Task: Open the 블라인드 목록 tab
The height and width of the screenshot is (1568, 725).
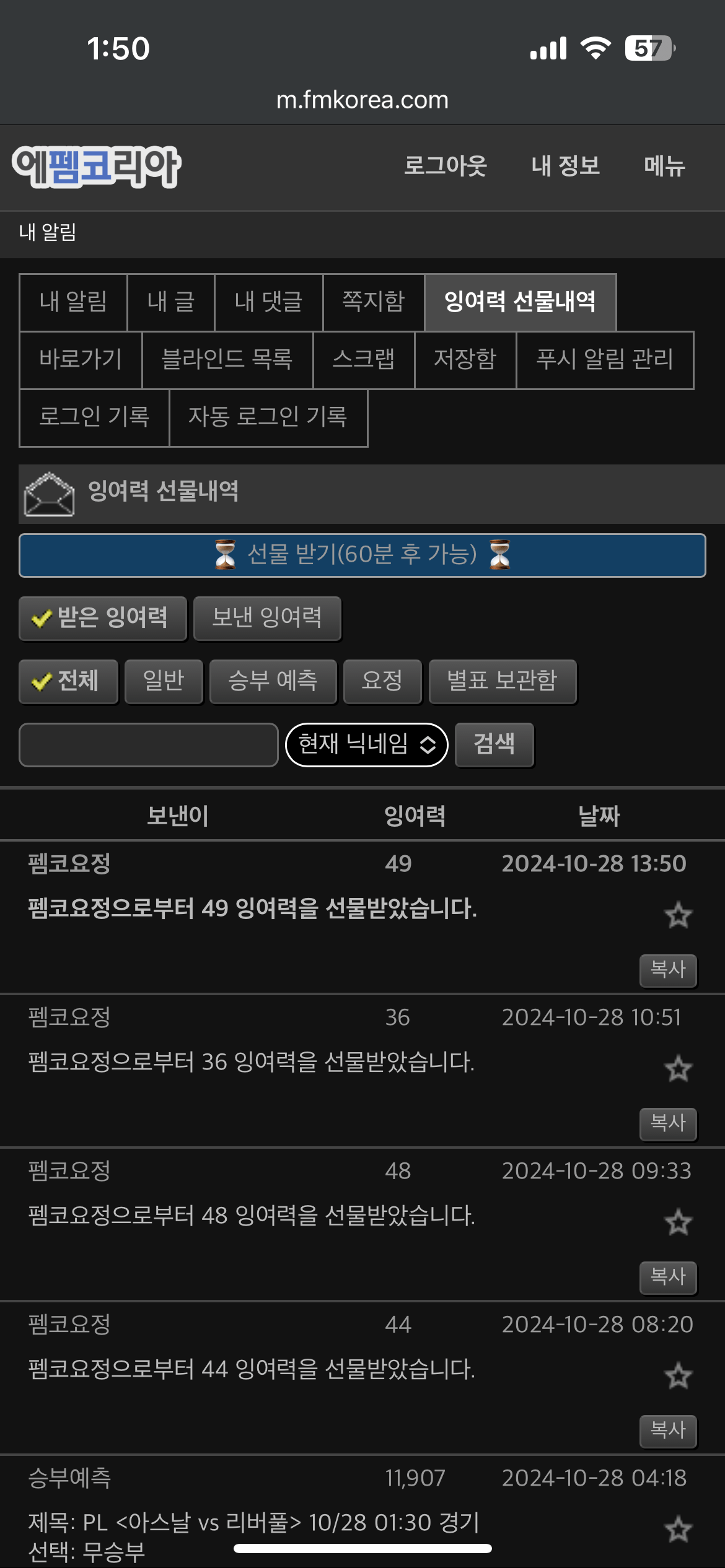Action: tap(227, 360)
